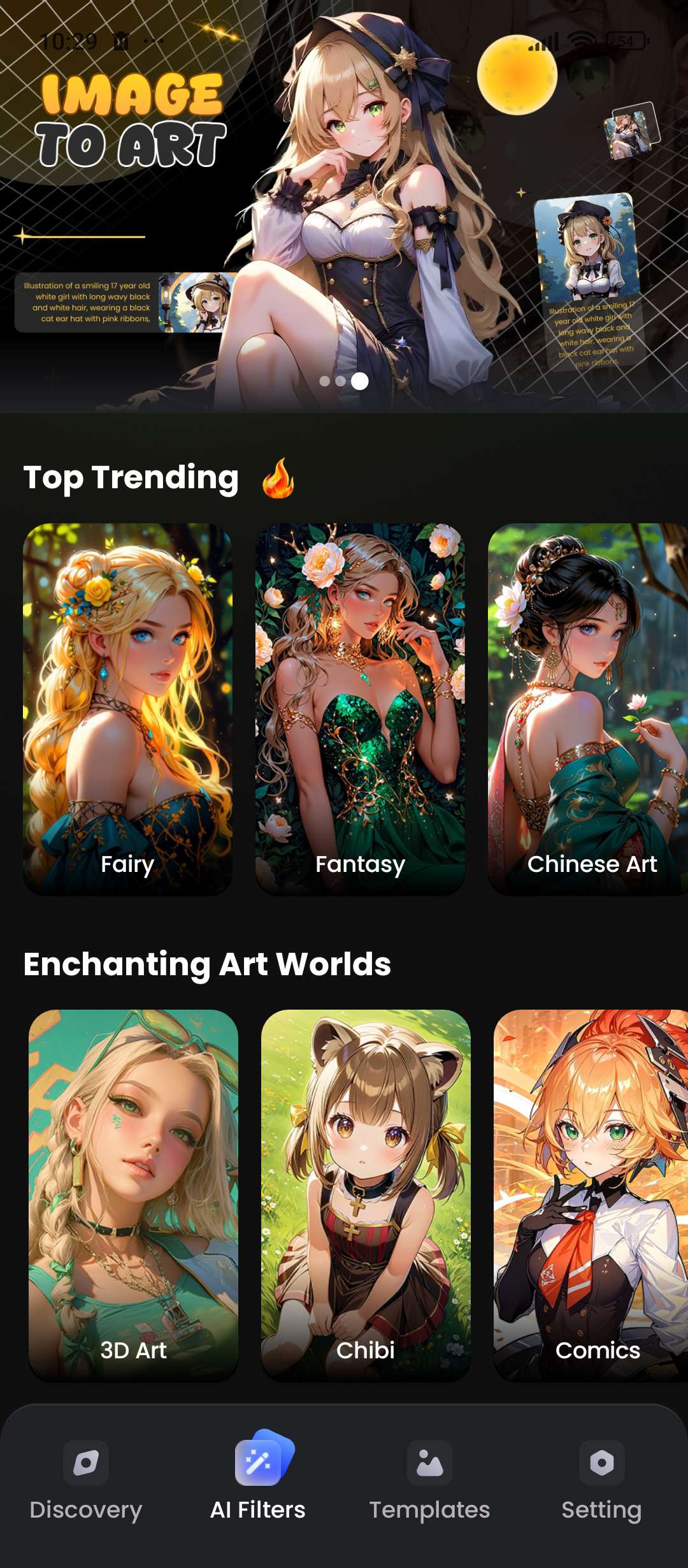Open the Fantasy trending style
Screen dimensions: 688x1568
click(360, 714)
